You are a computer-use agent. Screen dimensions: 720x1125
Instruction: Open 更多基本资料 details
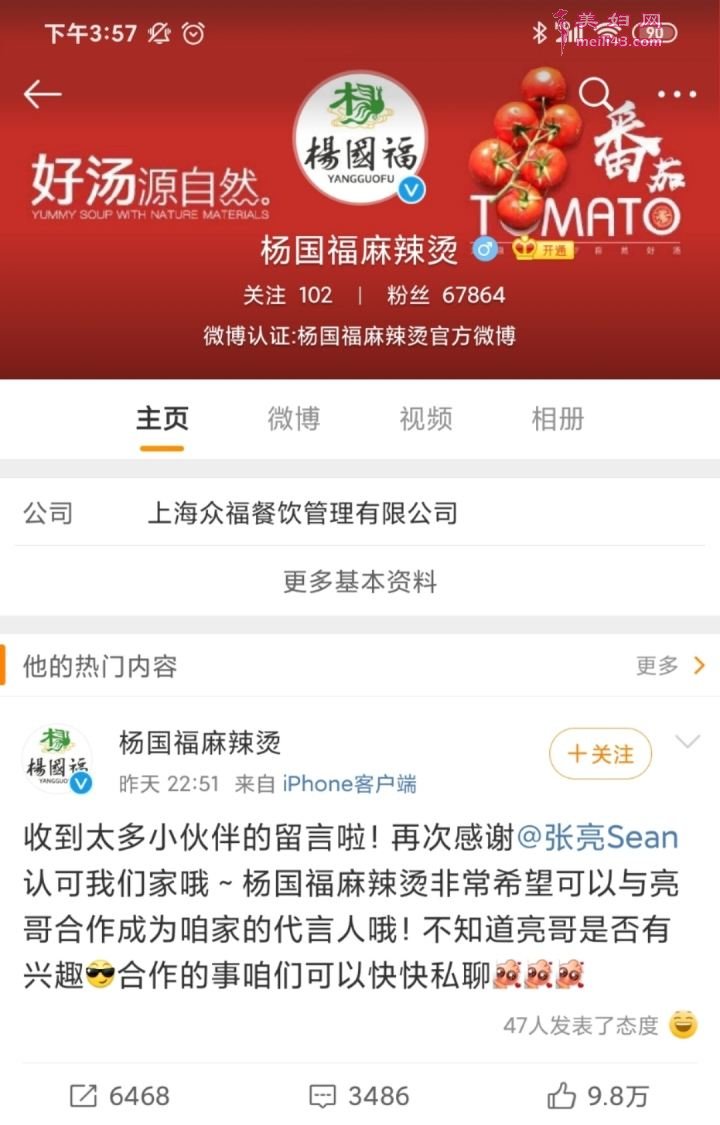point(360,581)
